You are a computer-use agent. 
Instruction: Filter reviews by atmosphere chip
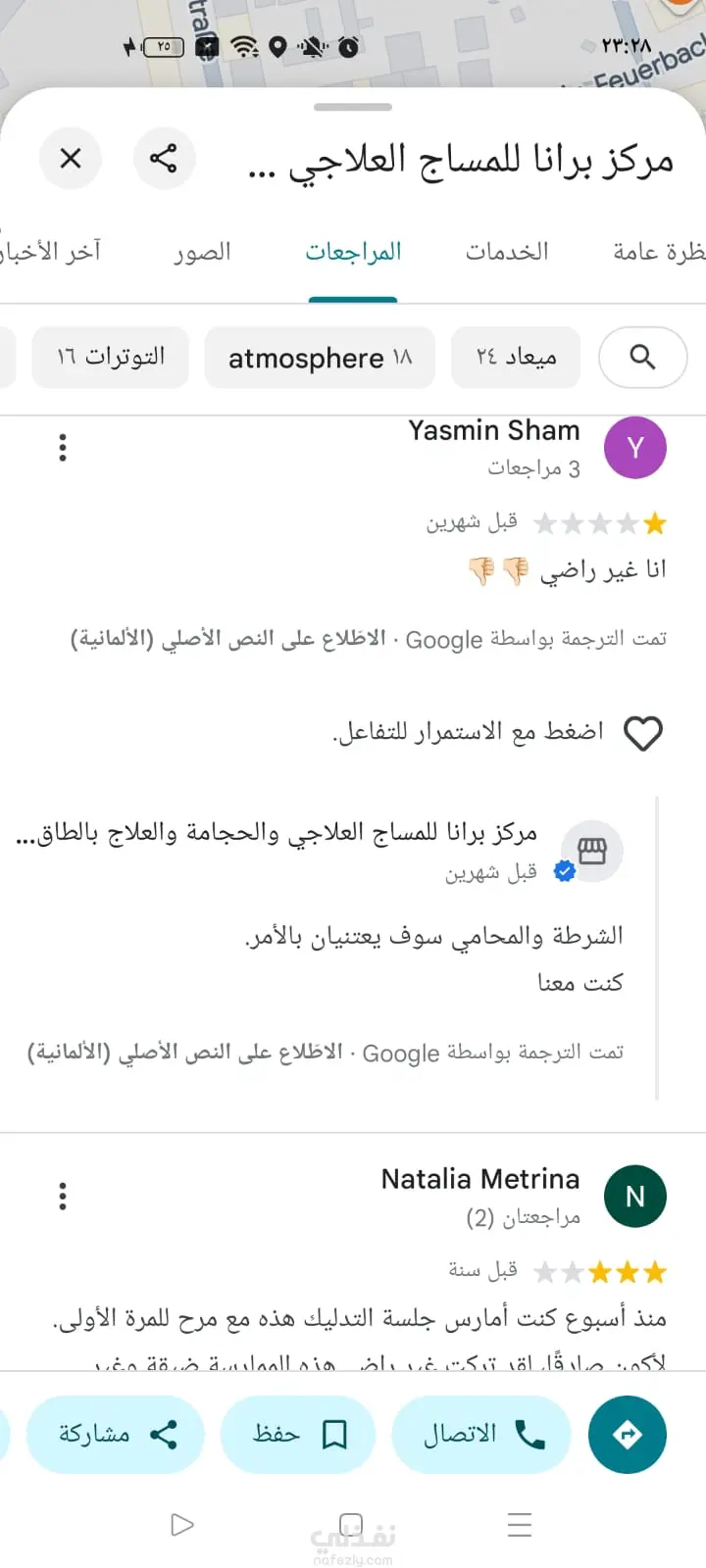pos(320,358)
